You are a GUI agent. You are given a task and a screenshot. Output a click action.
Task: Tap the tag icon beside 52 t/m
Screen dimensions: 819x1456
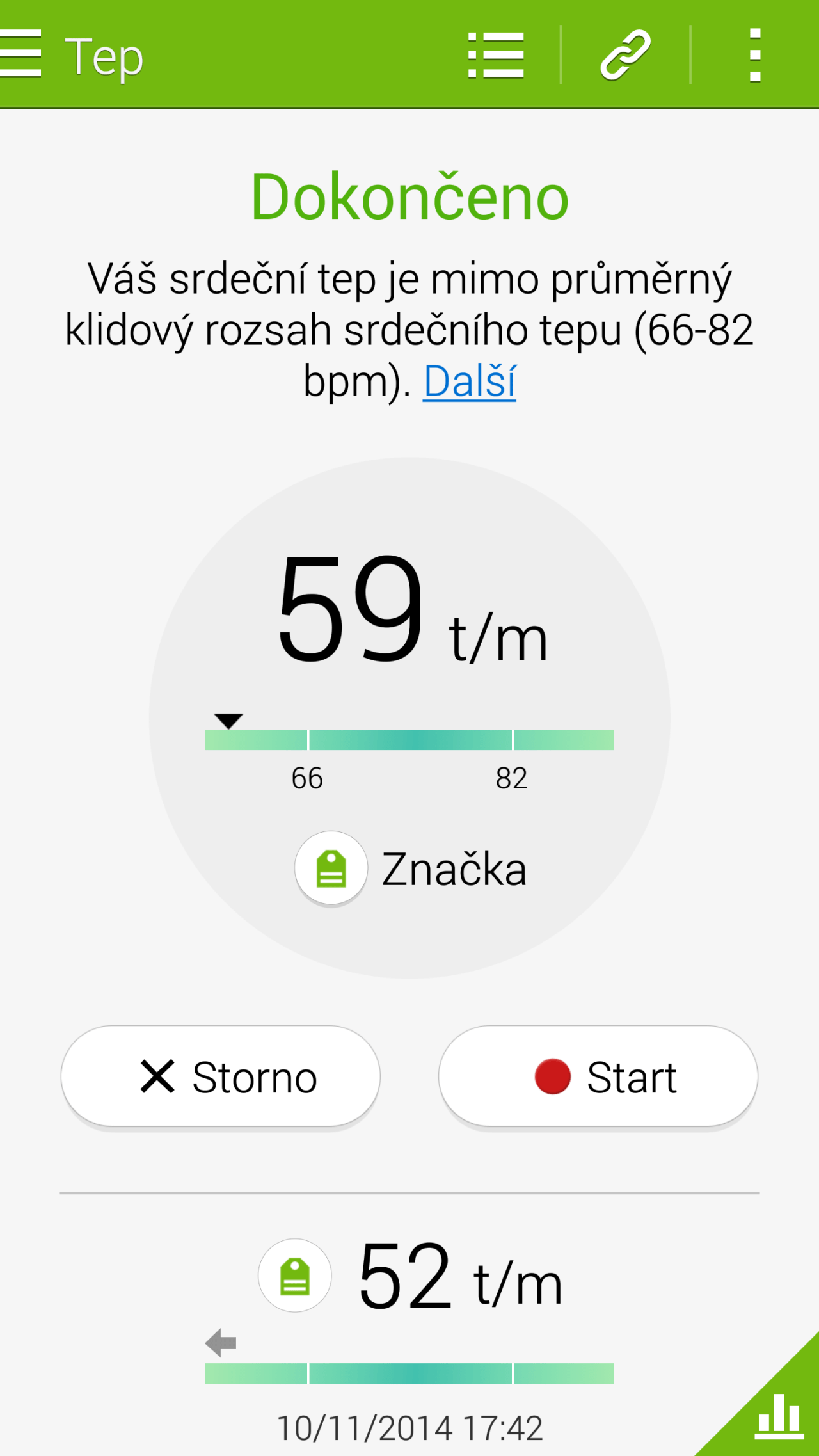(295, 1276)
